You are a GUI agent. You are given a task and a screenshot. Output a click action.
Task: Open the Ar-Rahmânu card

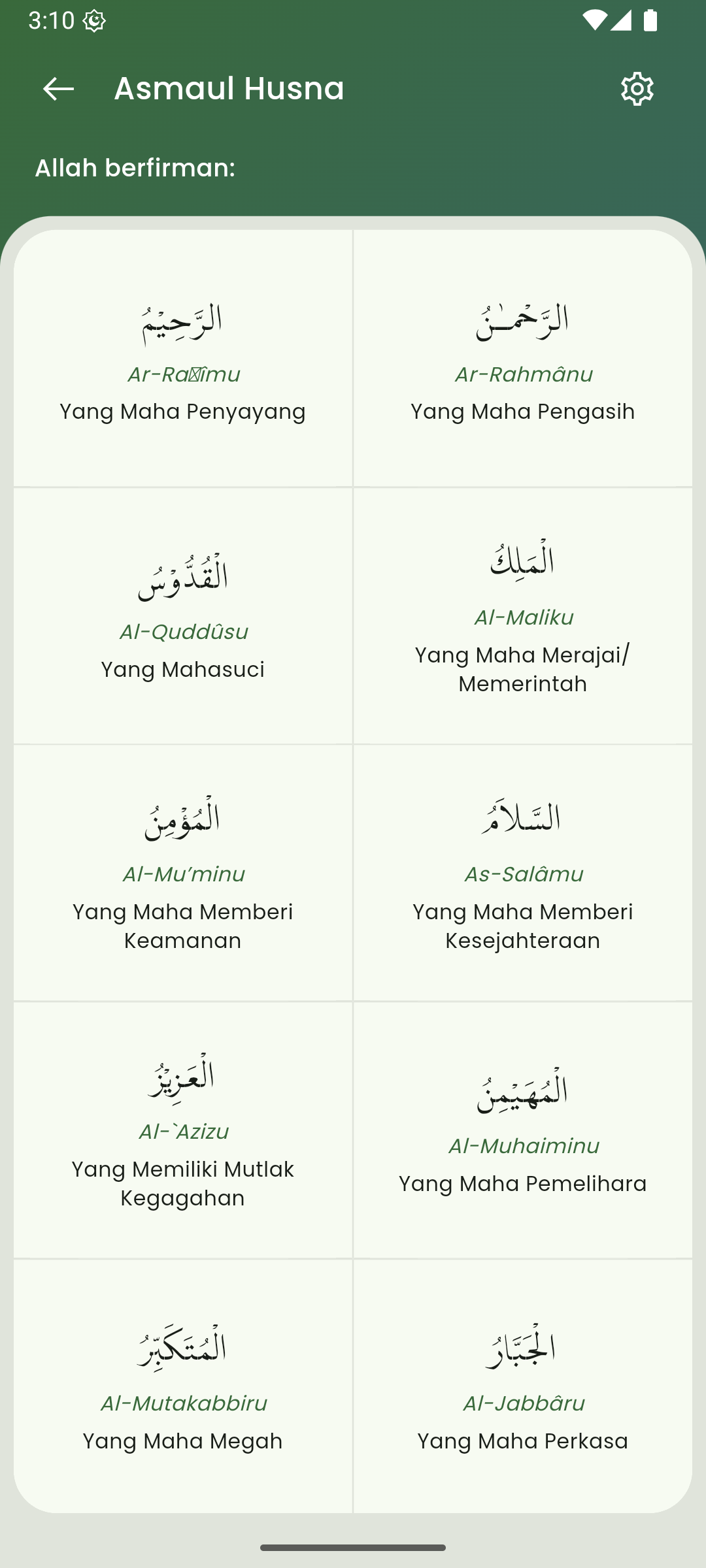point(523,358)
